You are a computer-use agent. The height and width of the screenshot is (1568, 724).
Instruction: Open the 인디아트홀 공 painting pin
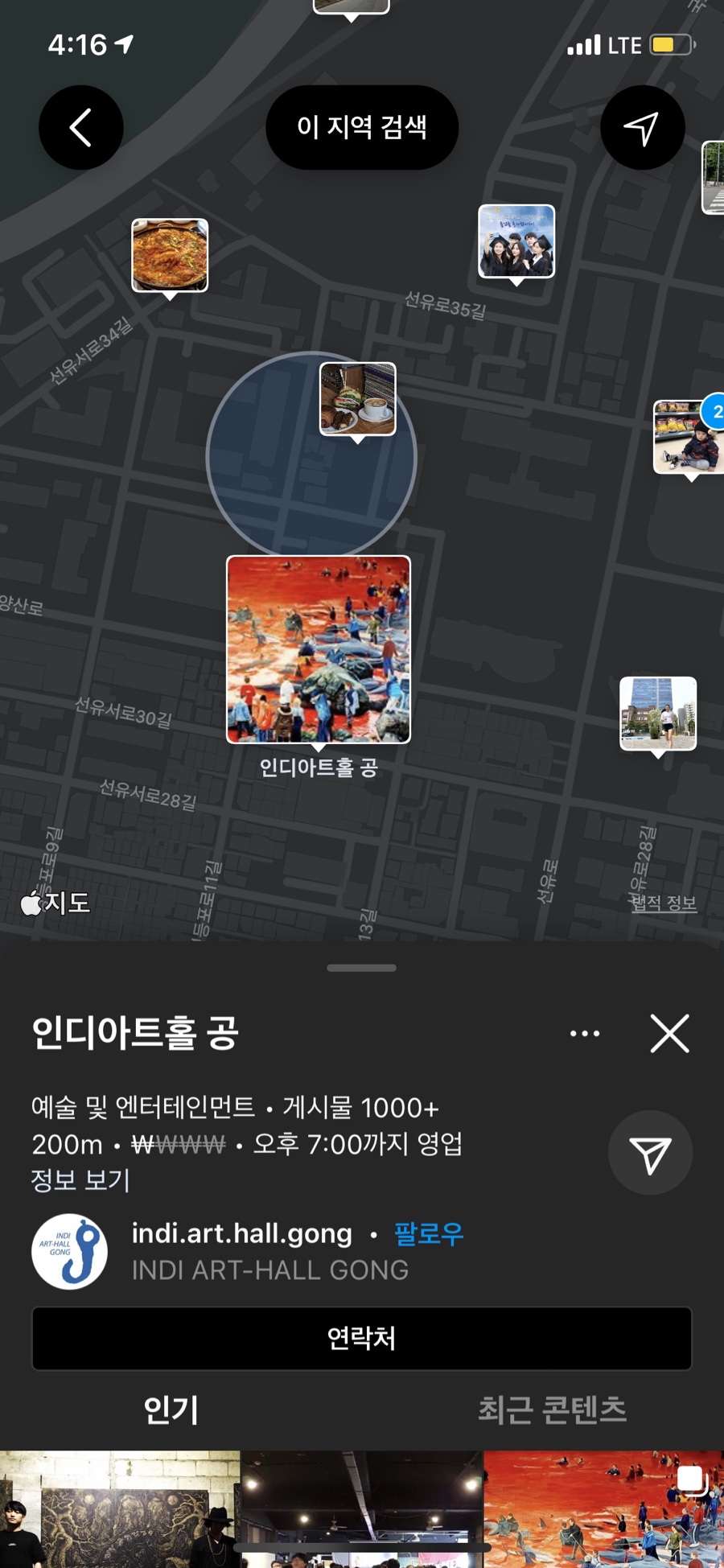coord(319,649)
